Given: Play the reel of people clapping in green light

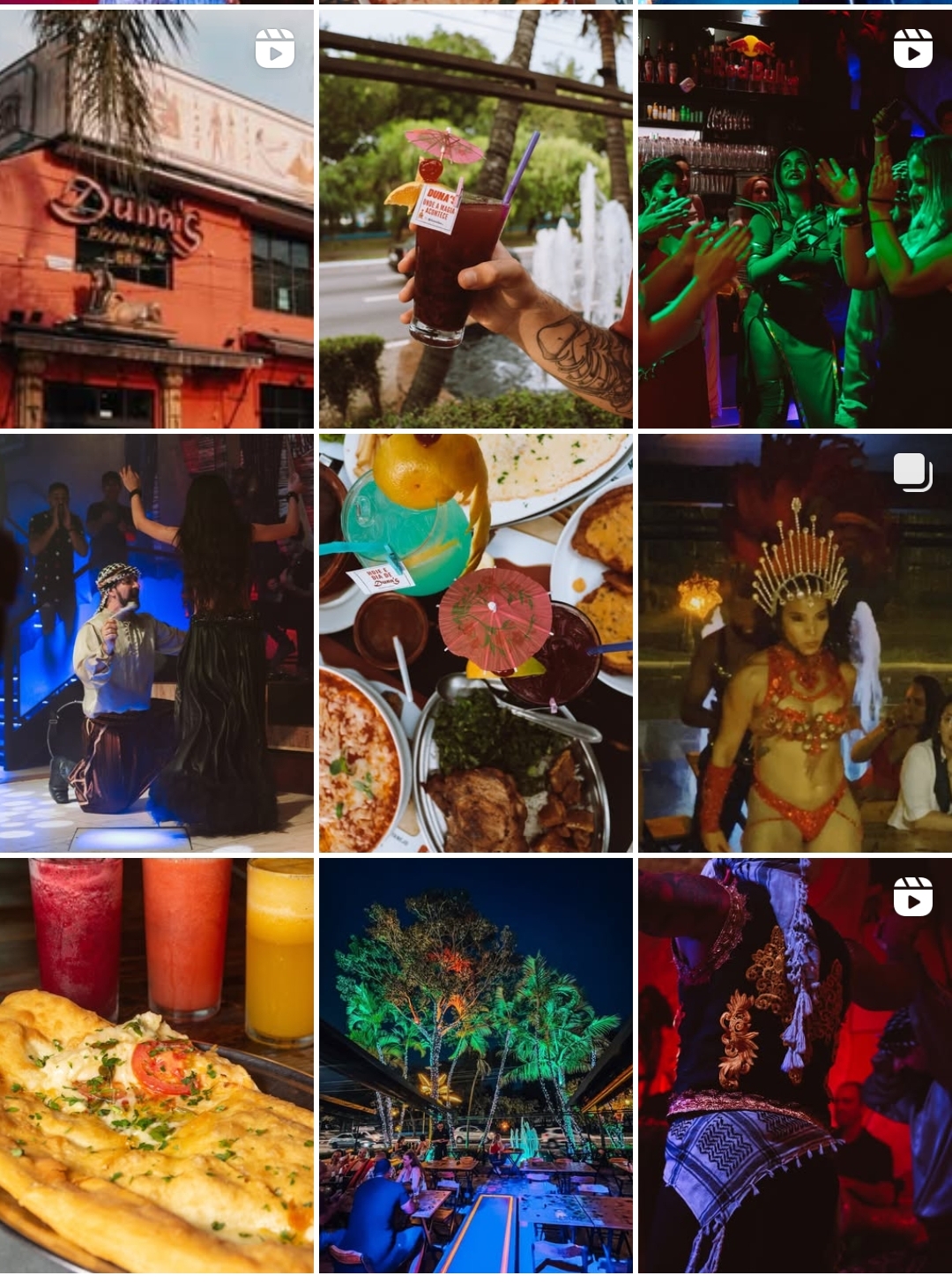Looking at the screenshot, I should coord(795,219).
